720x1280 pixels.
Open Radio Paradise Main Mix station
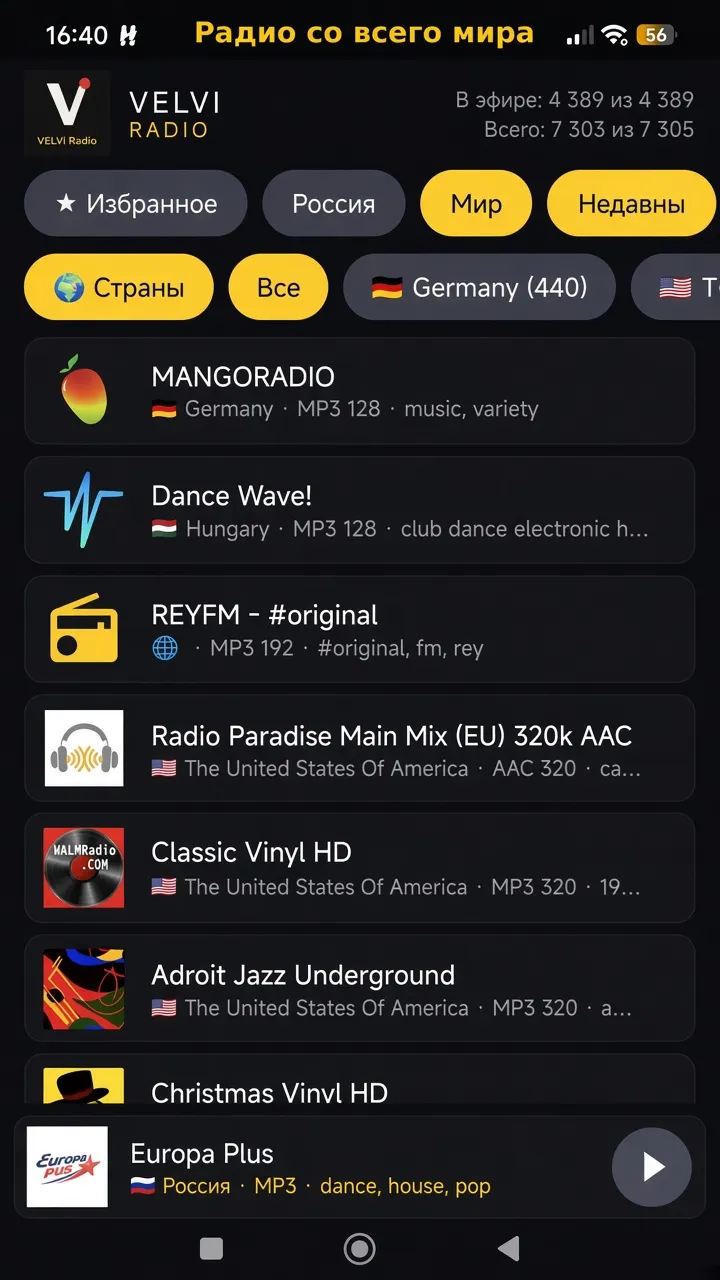(359, 748)
